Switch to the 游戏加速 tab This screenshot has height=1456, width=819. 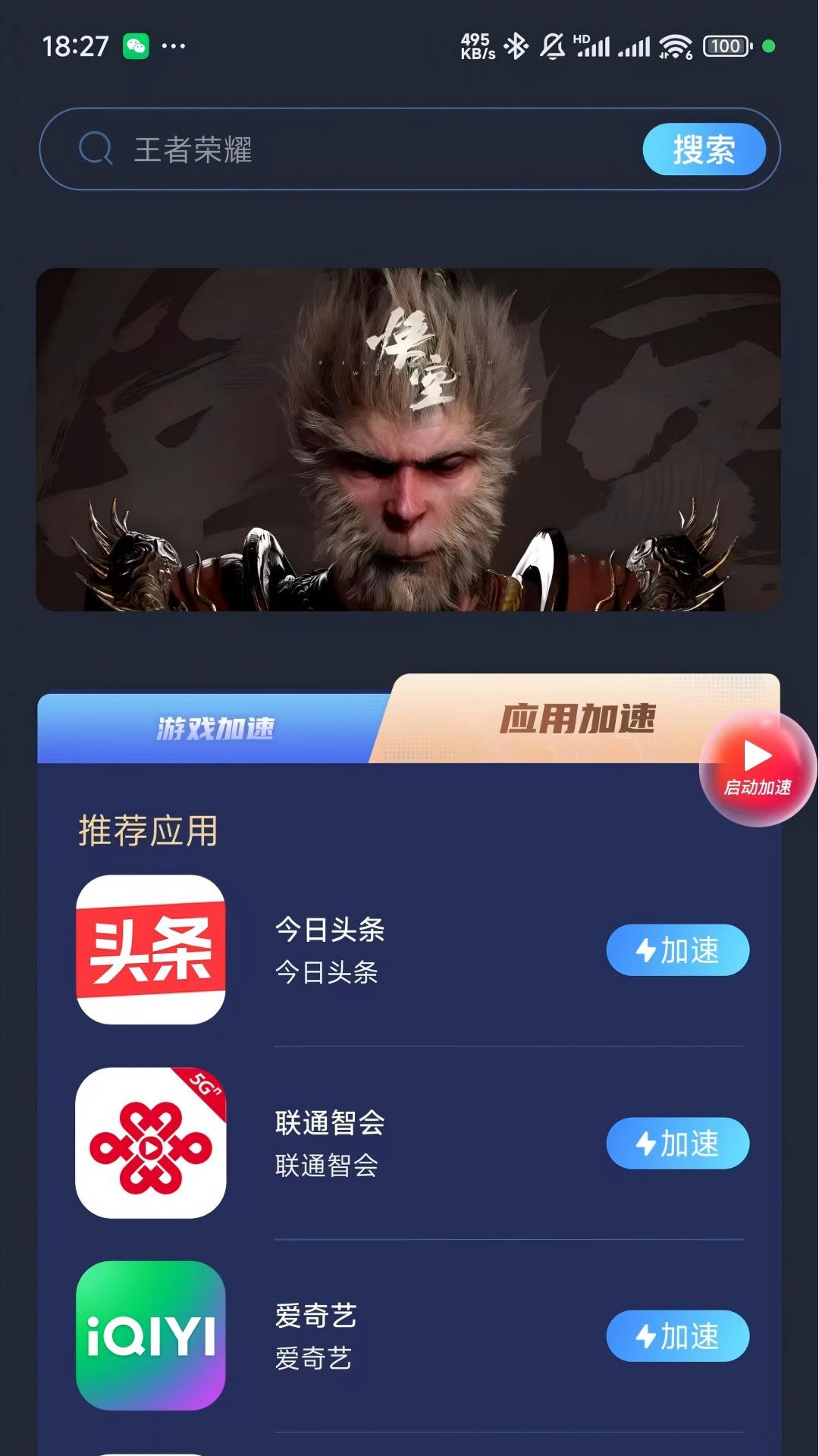pyautogui.click(x=215, y=728)
